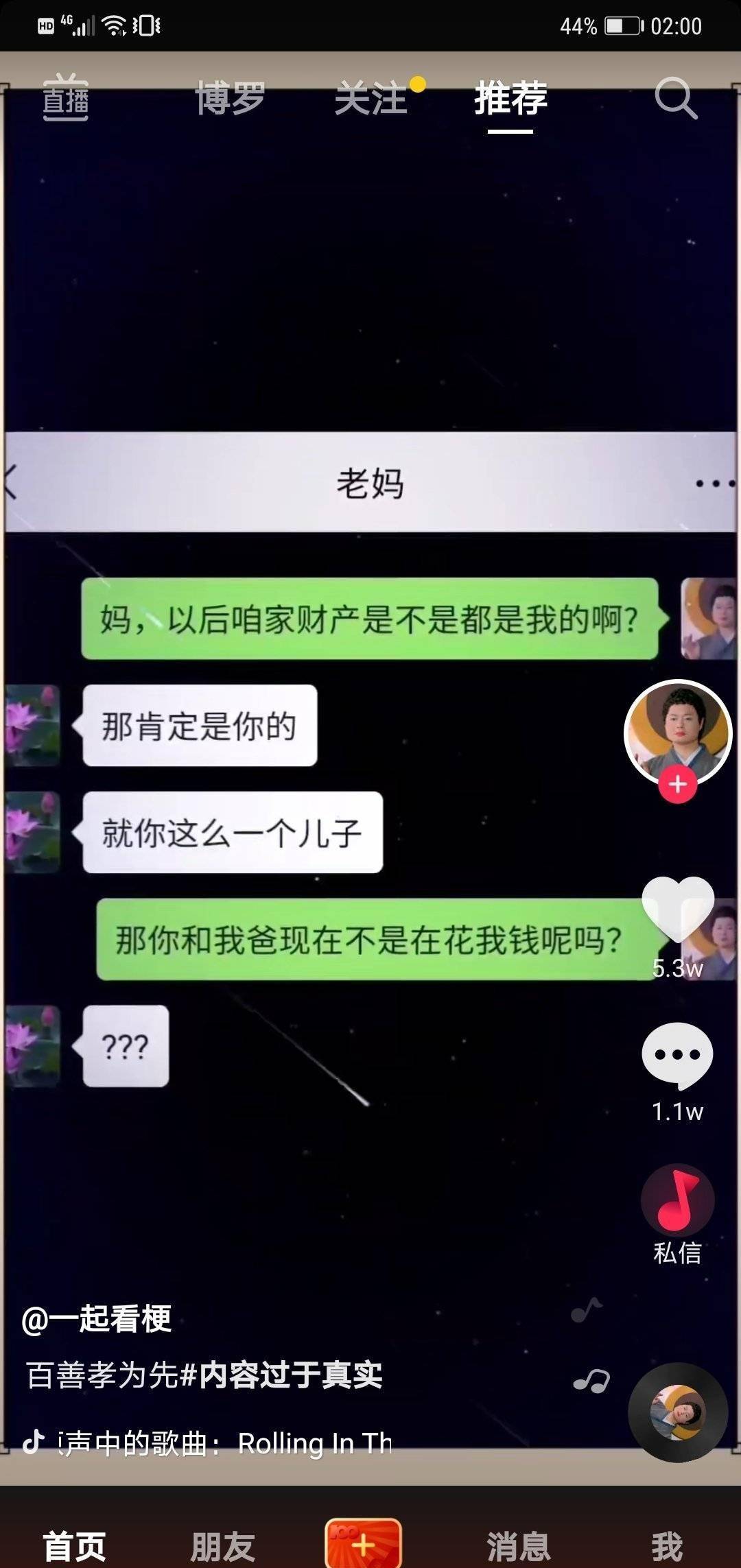Open the search icon

pyautogui.click(x=675, y=98)
